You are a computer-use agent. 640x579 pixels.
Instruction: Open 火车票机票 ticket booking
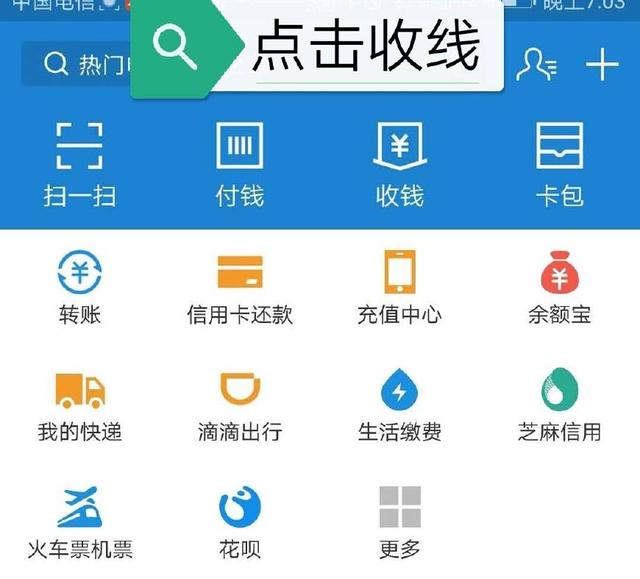(79, 522)
